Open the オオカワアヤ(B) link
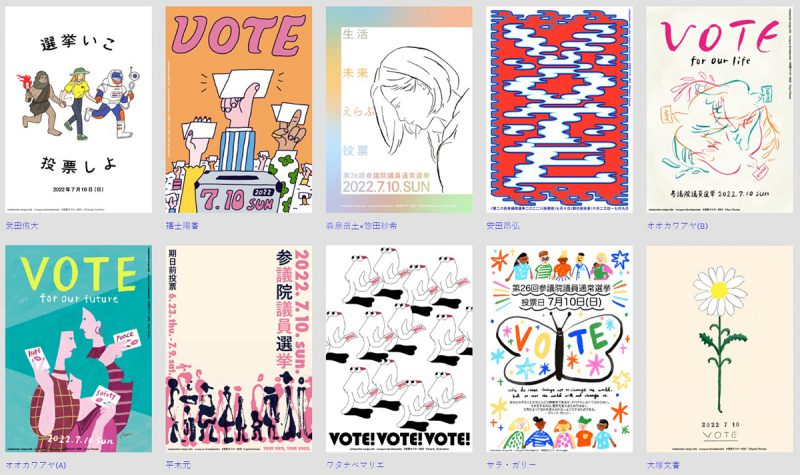The height and width of the screenshot is (475, 800). point(678,226)
